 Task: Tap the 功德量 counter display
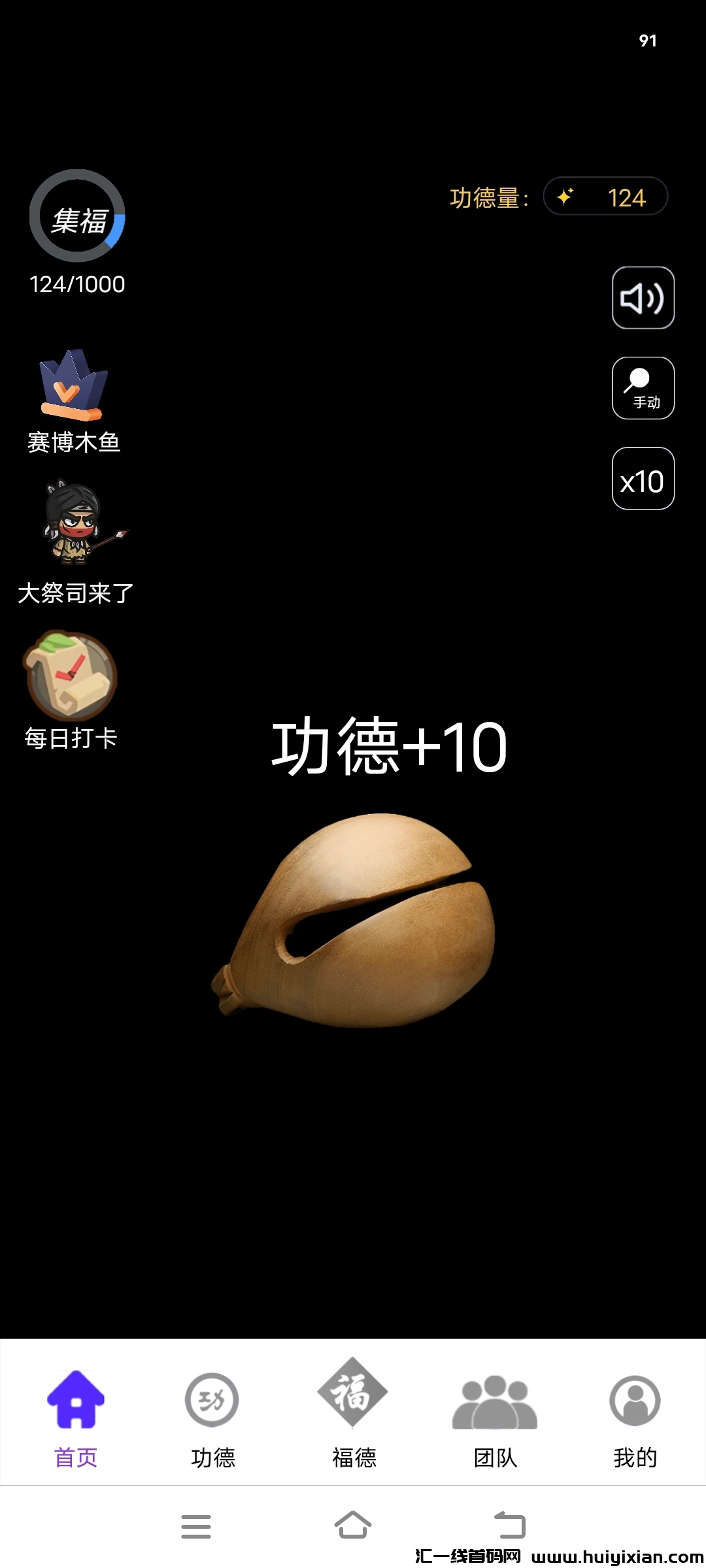click(605, 197)
